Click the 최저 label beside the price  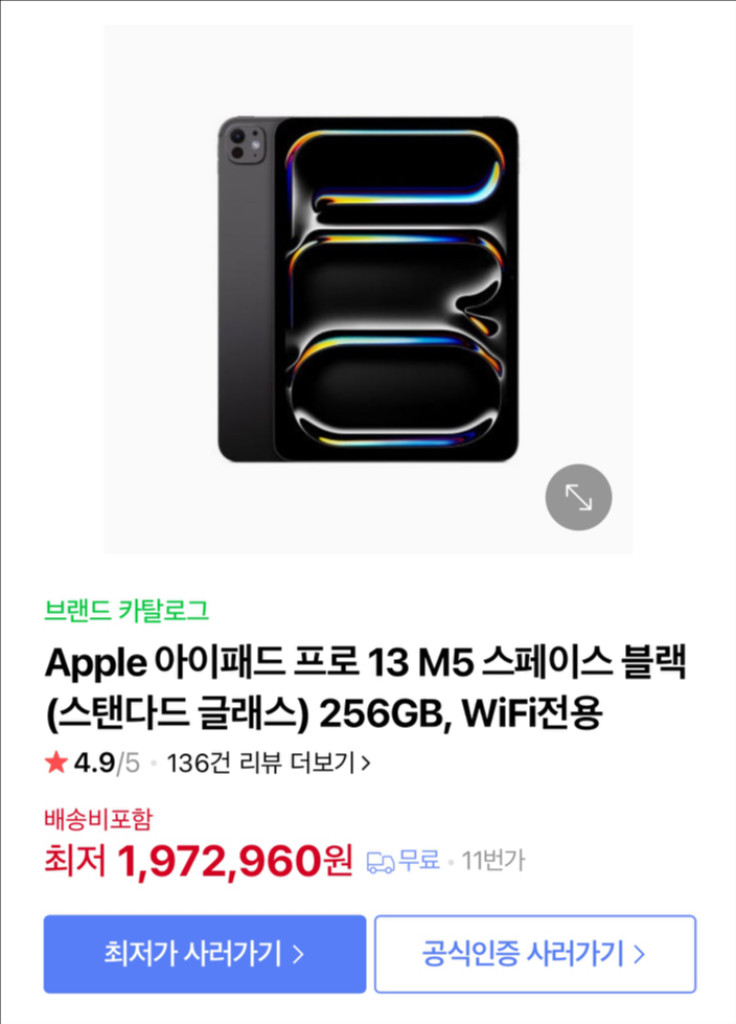[70, 859]
